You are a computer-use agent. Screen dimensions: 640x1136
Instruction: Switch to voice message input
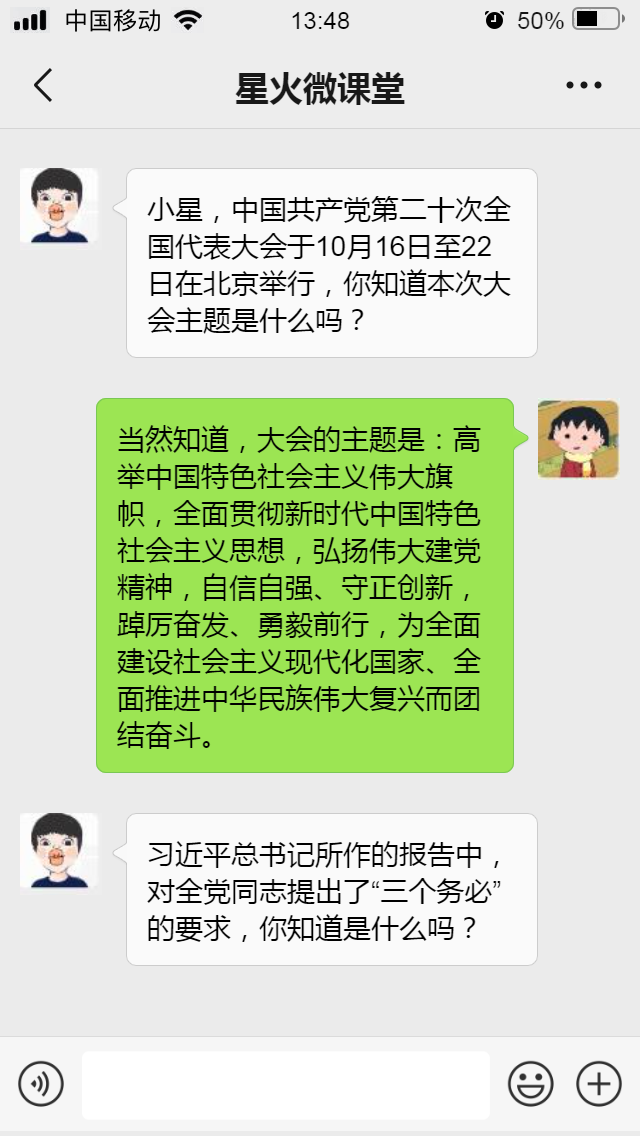tap(41, 1083)
